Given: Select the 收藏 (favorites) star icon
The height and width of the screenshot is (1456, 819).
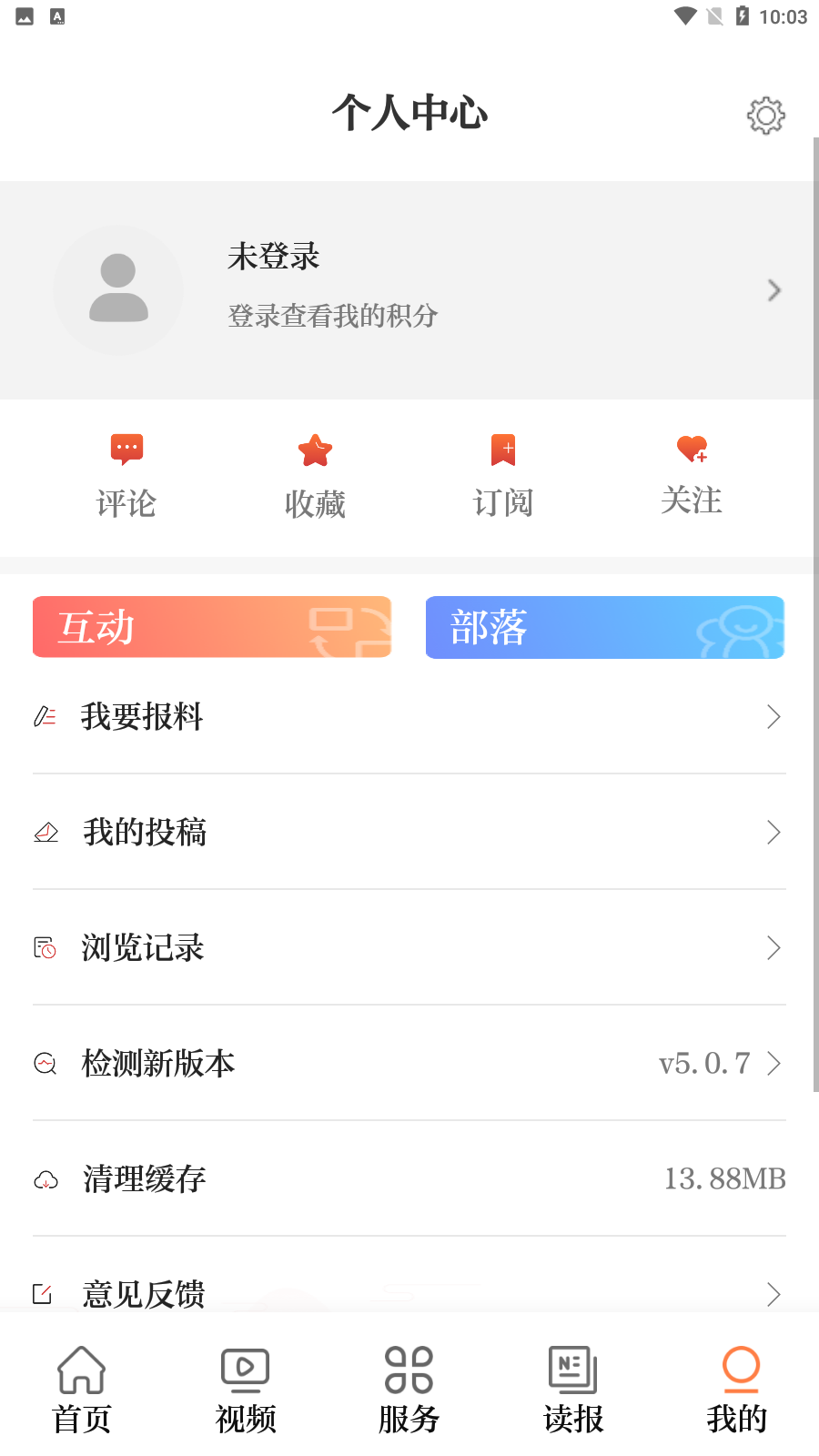Looking at the screenshot, I should [315, 449].
